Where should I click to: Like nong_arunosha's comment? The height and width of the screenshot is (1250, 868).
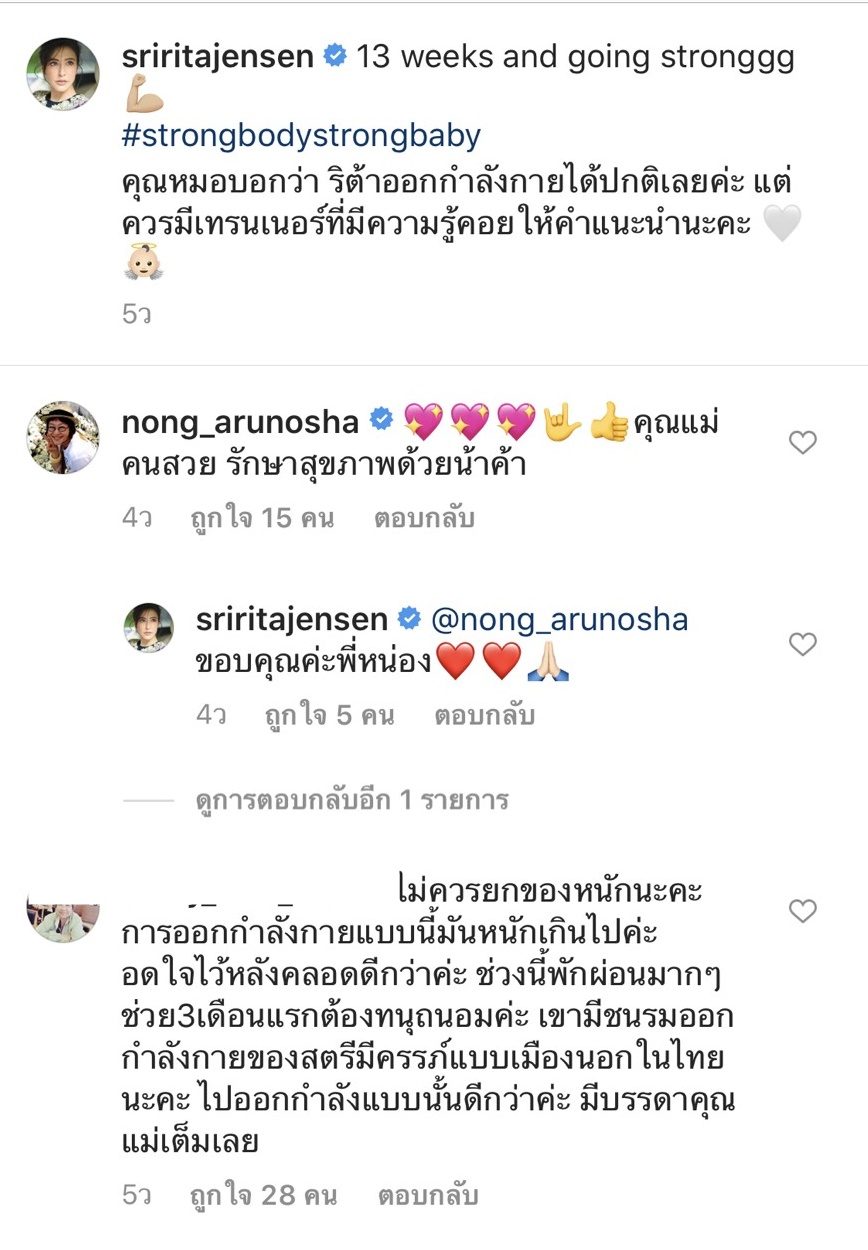coord(802,442)
